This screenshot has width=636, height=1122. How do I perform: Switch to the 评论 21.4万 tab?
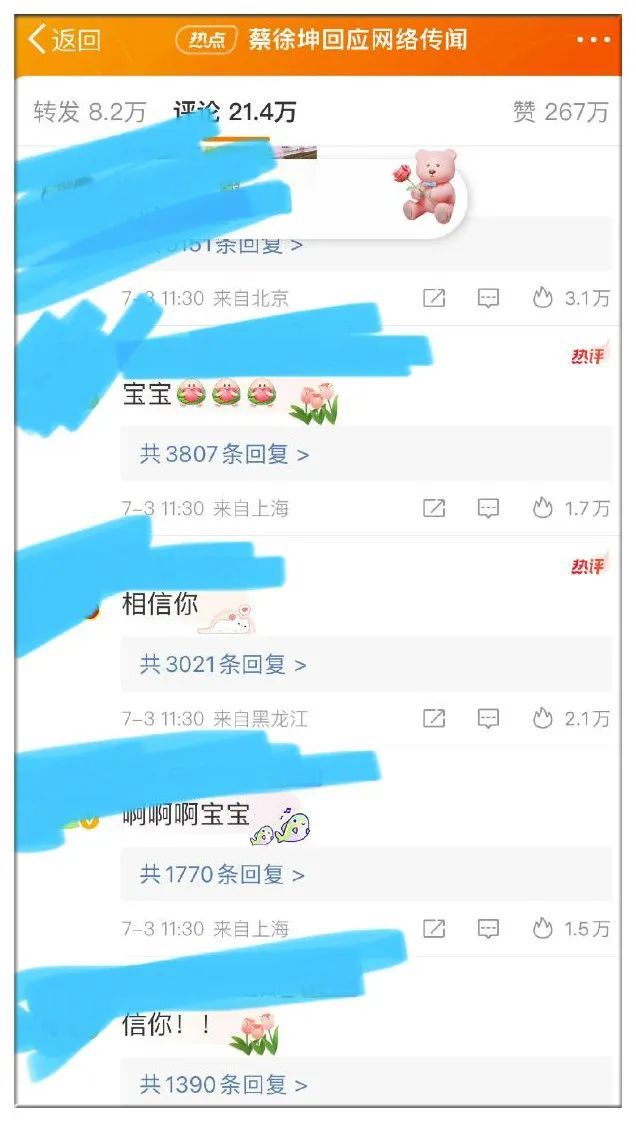tap(235, 112)
